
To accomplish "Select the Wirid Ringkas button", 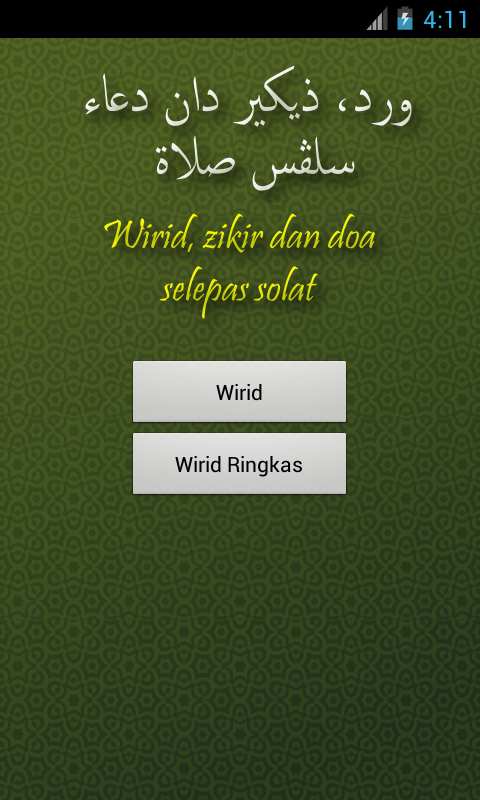I will [239, 463].
